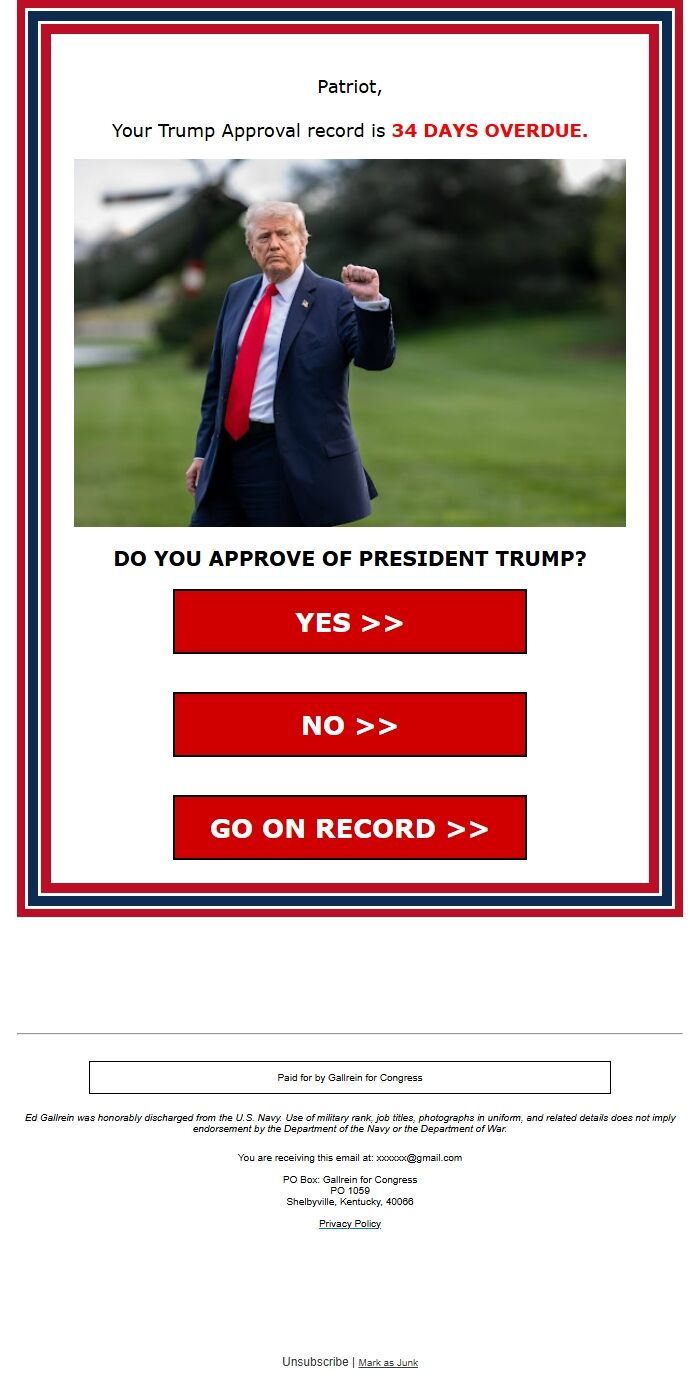Viewport: 700px width, 1376px height.
Task: Tap GO ON RECORD >> button
Action: pyautogui.click(x=349, y=828)
